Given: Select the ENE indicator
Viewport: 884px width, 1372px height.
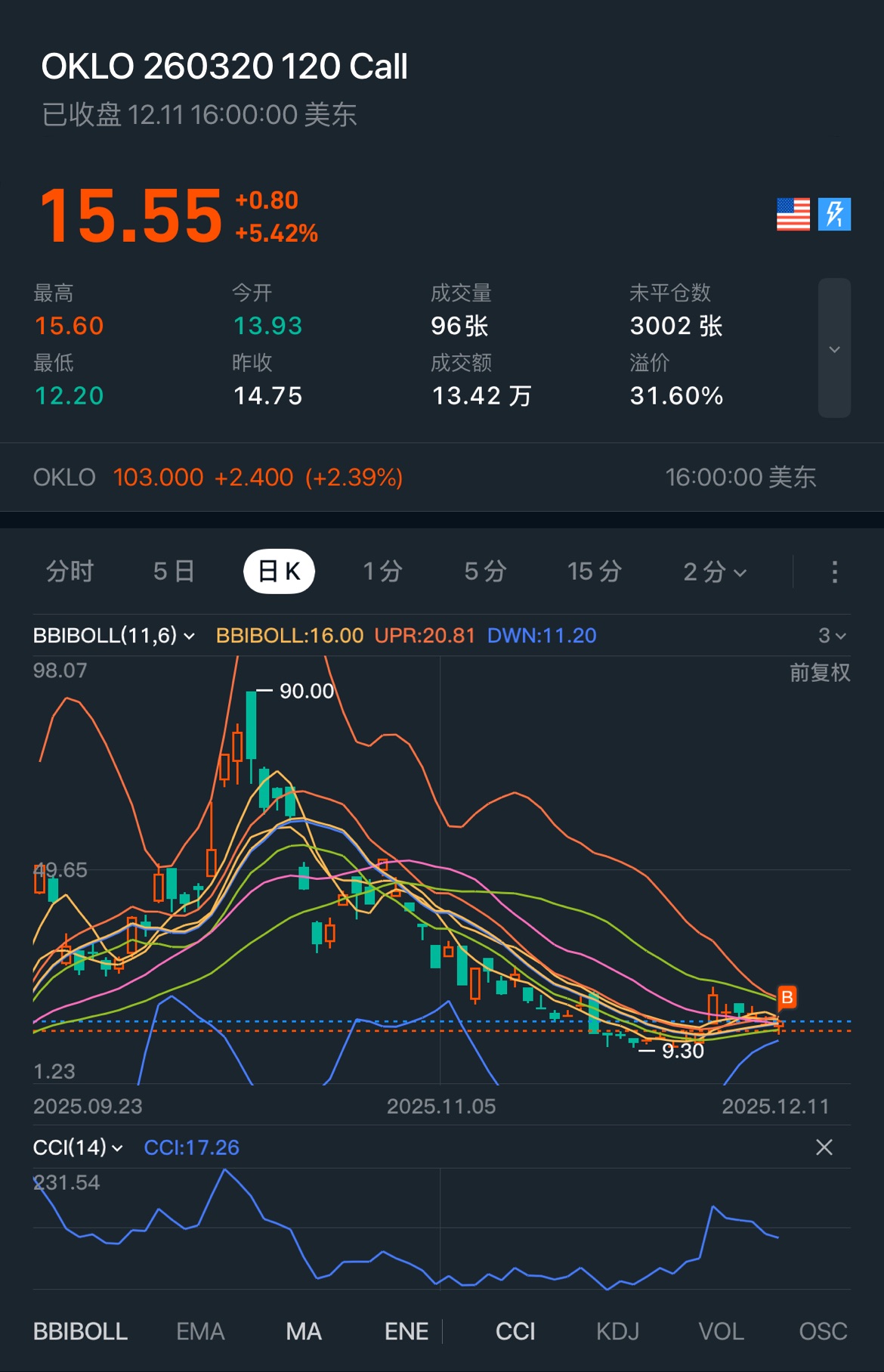Looking at the screenshot, I should pyautogui.click(x=406, y=1331).
